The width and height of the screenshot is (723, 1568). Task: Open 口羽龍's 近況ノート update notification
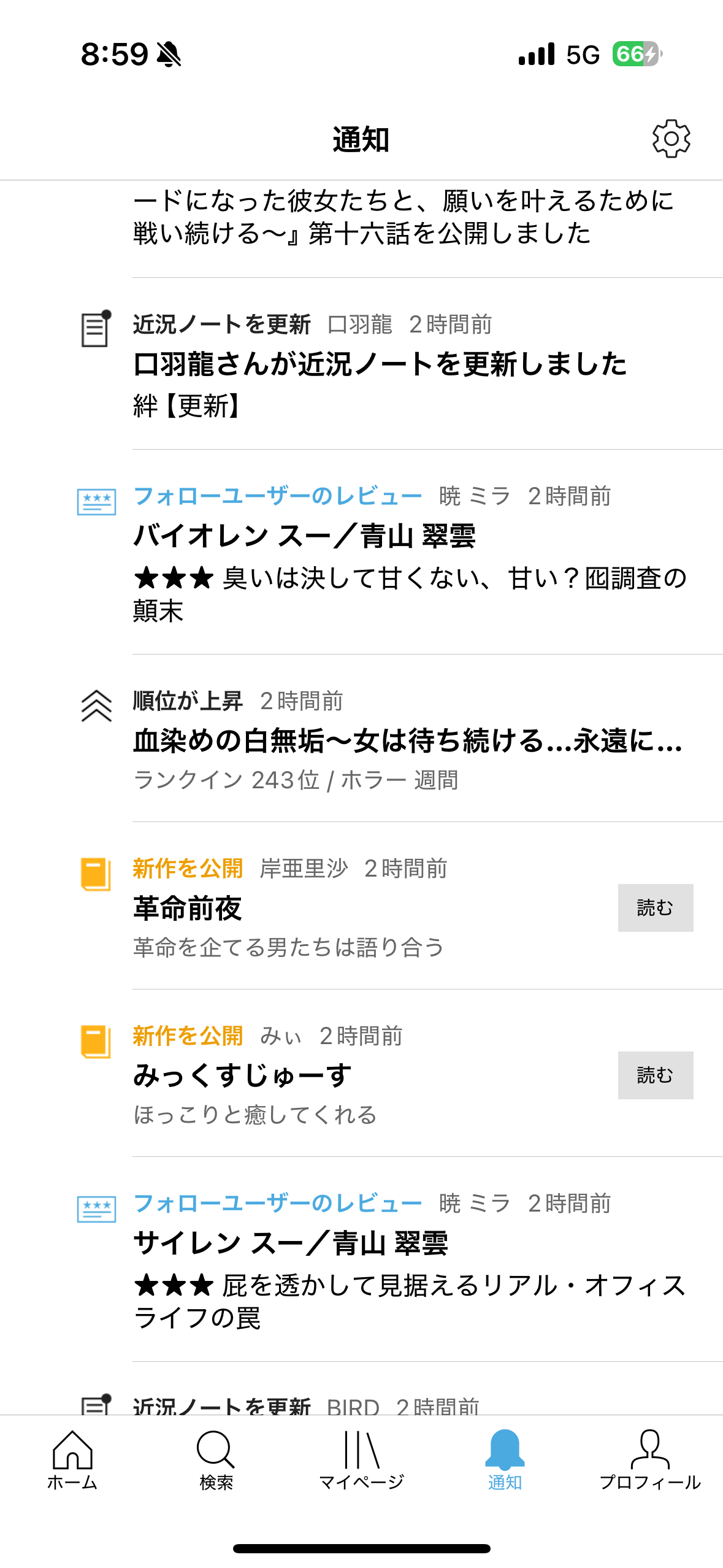point(380,364)
